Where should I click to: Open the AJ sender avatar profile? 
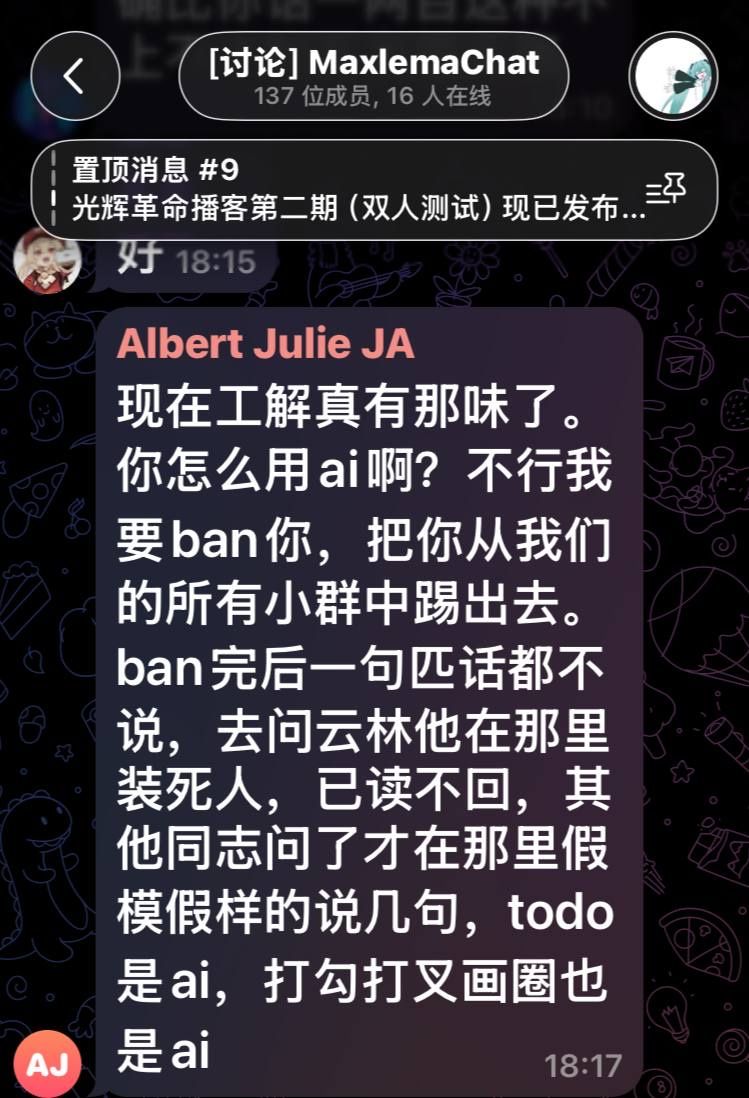[x=48, y=1063]
